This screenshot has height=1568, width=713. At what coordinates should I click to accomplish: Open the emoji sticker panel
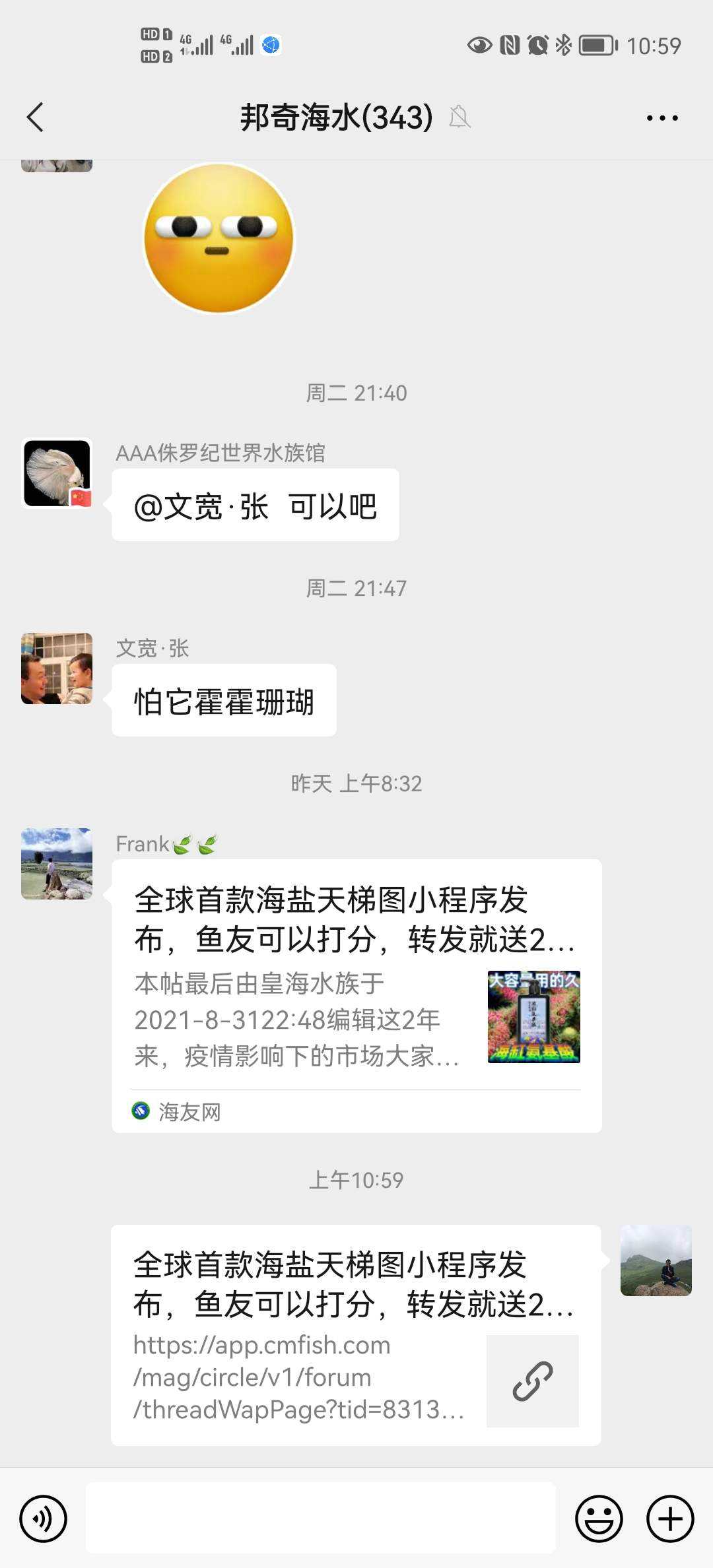[x=599, y=1519]
